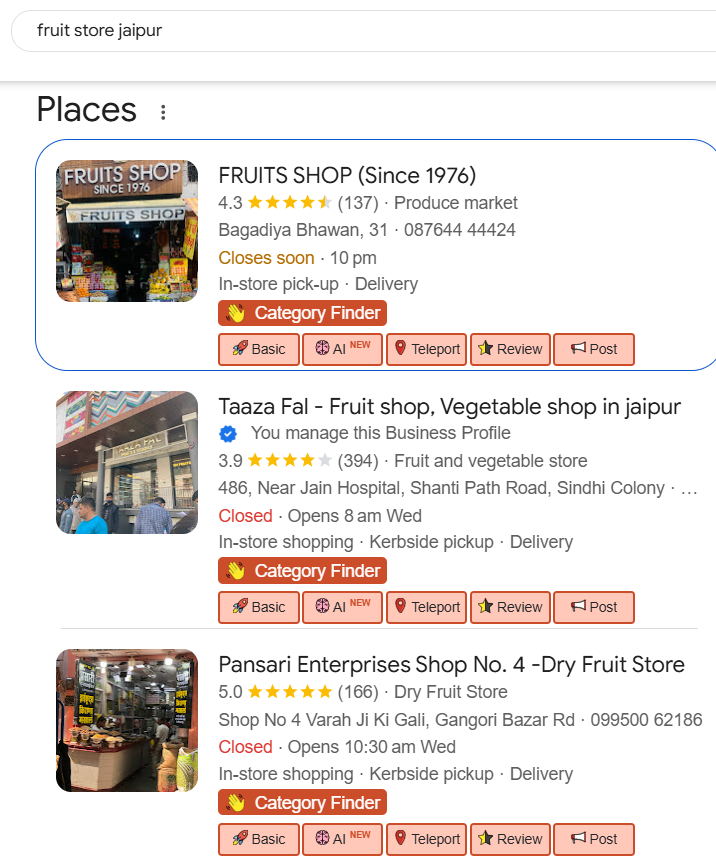Open Review under Pansari Enterprises
Screen dimensions: 716x858
tap(510, 839)
